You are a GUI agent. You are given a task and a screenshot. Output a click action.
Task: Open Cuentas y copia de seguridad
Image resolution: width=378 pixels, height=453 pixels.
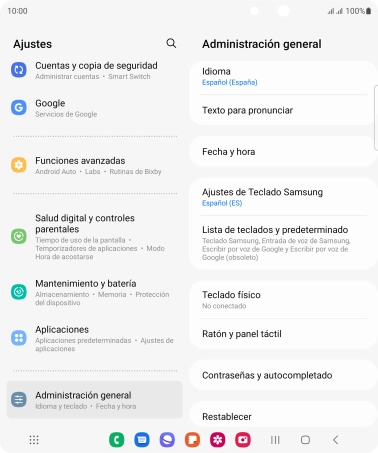tap(94, 70)
